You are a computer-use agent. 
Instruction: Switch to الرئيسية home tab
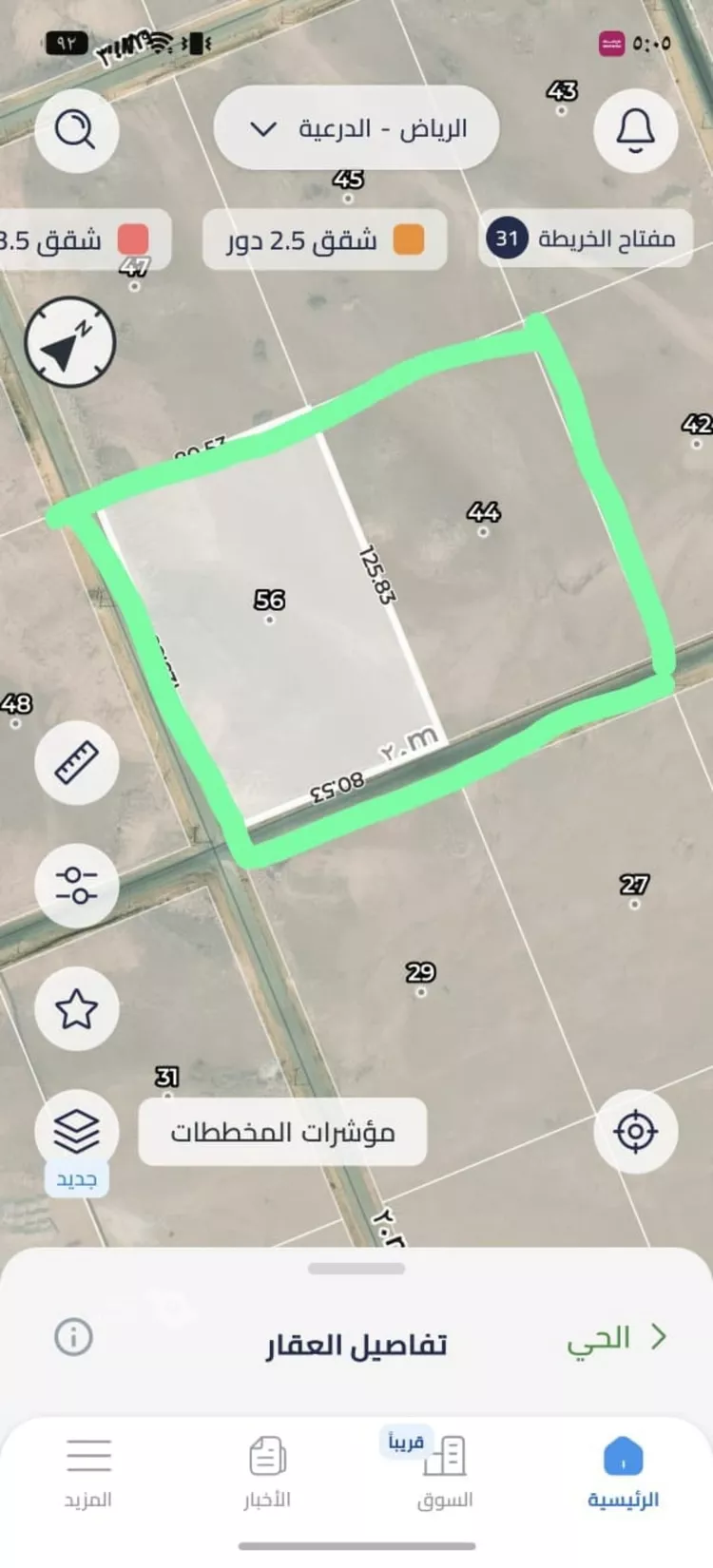[x=623, y=1473]
